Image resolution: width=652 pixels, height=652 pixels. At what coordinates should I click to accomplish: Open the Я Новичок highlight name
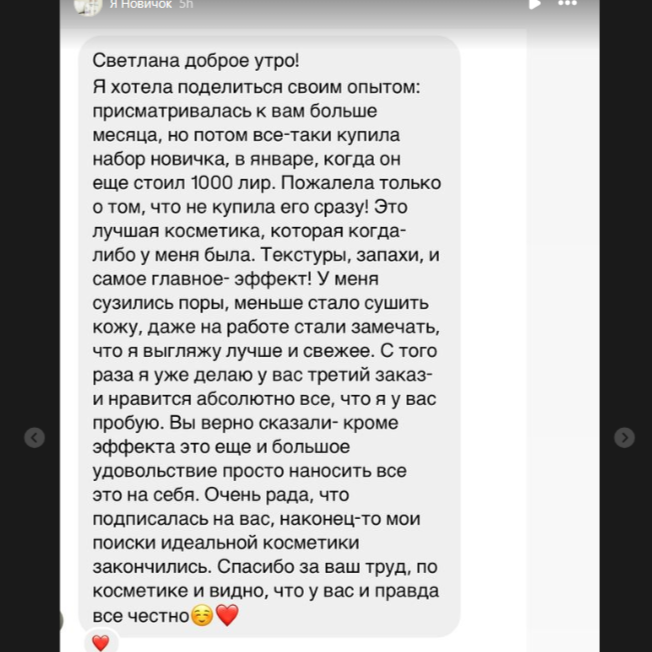point(139,5)
